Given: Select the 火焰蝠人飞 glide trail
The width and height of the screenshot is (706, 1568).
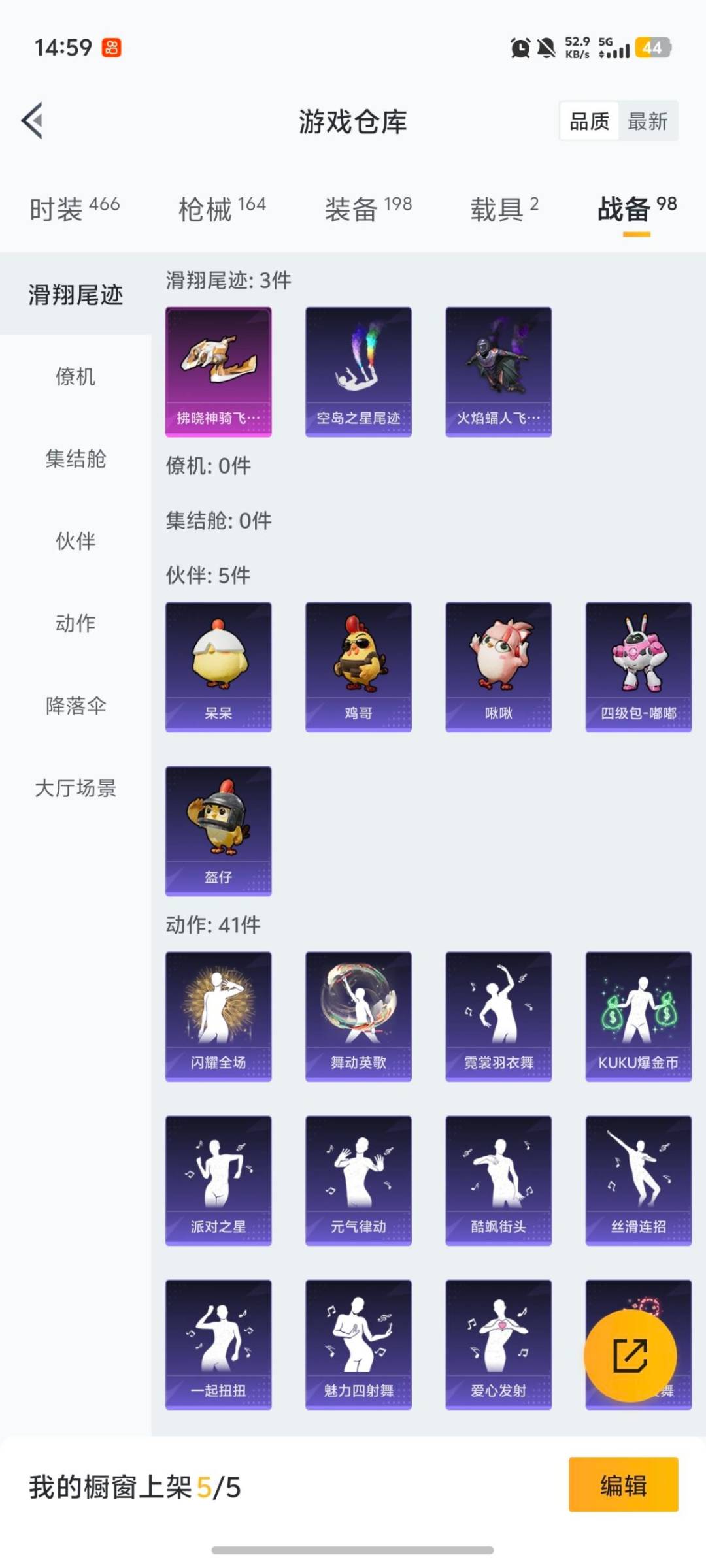Looking at the screenshot, I should click(x=498, y=370).
